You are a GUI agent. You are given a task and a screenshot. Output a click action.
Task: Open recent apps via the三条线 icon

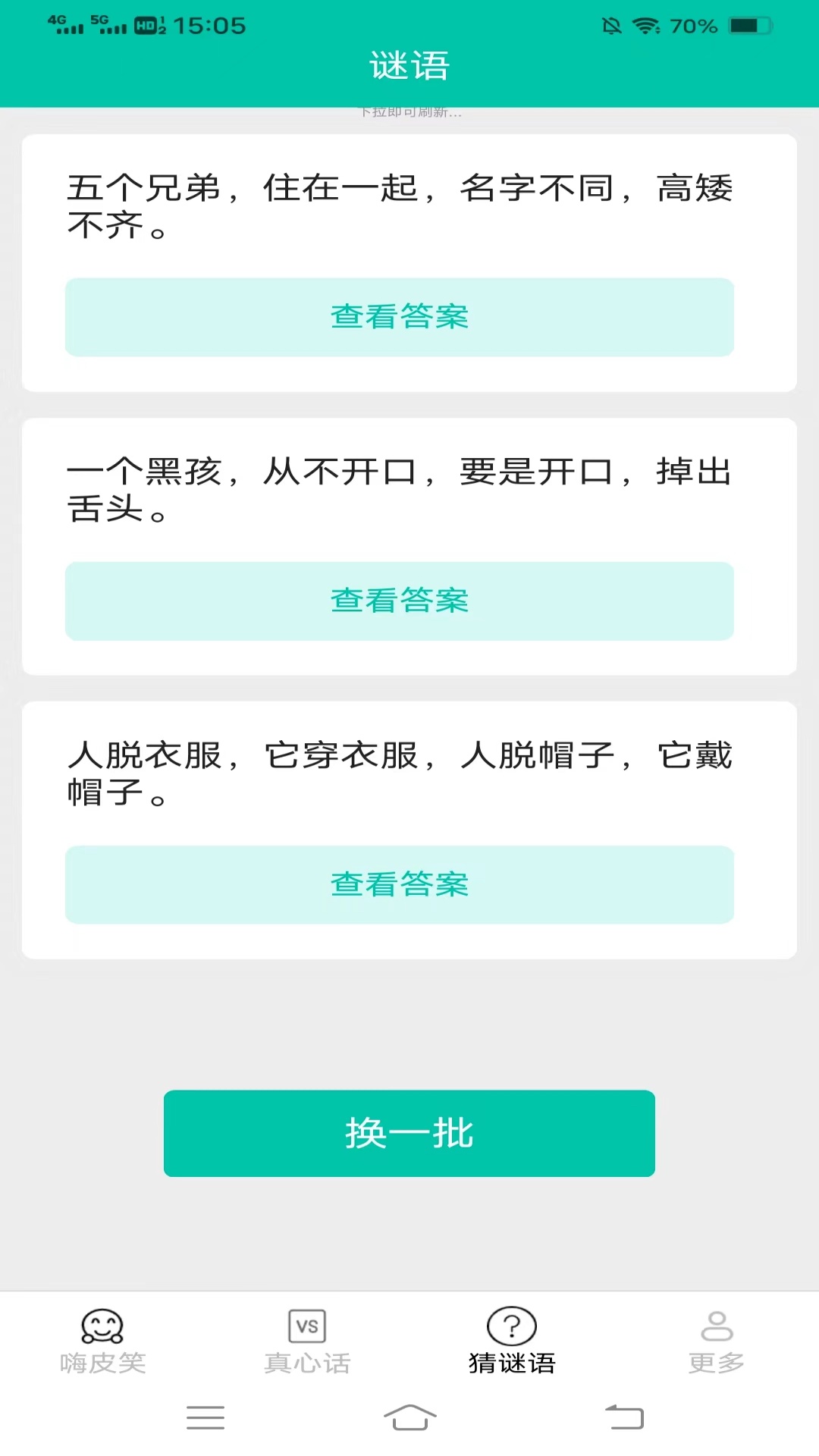205,1419
